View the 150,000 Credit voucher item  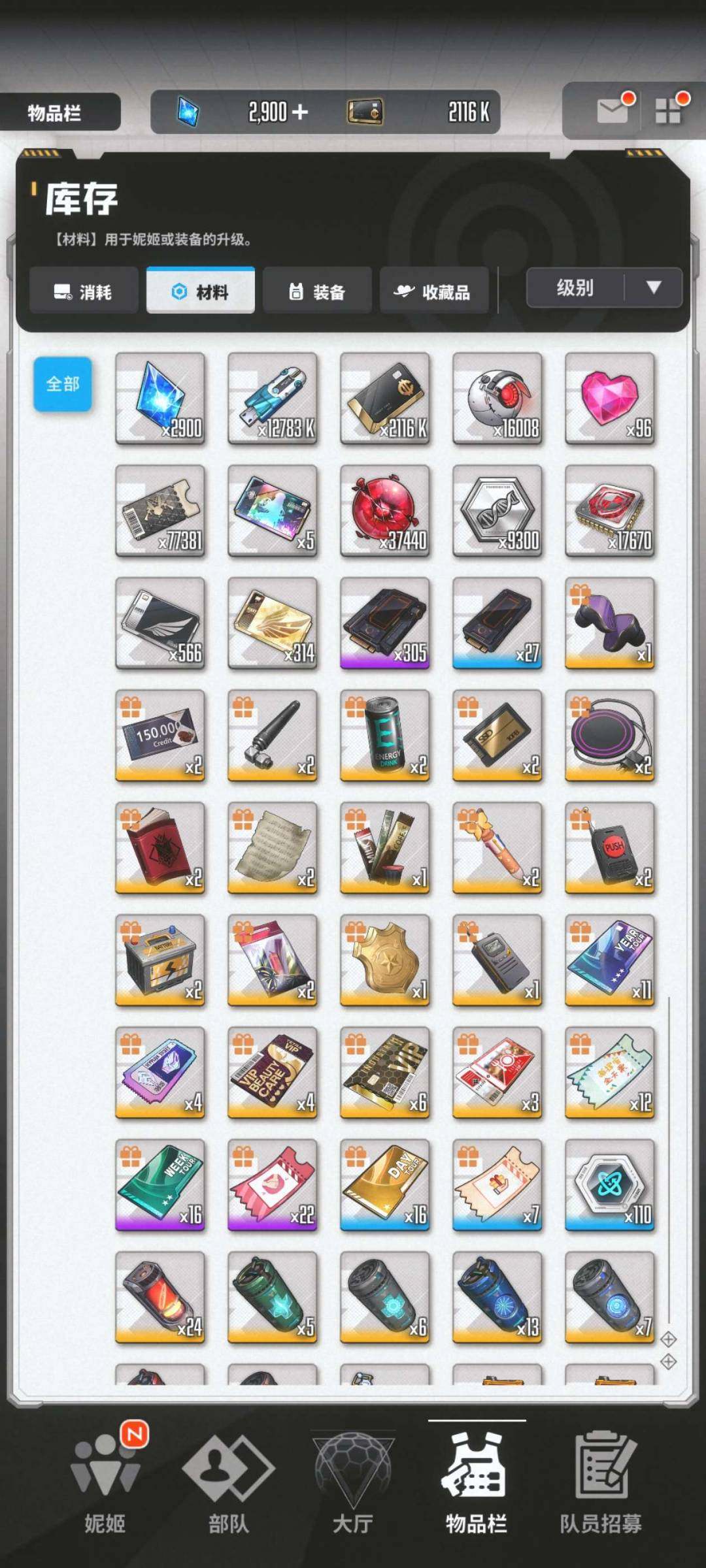coord(160,736)
